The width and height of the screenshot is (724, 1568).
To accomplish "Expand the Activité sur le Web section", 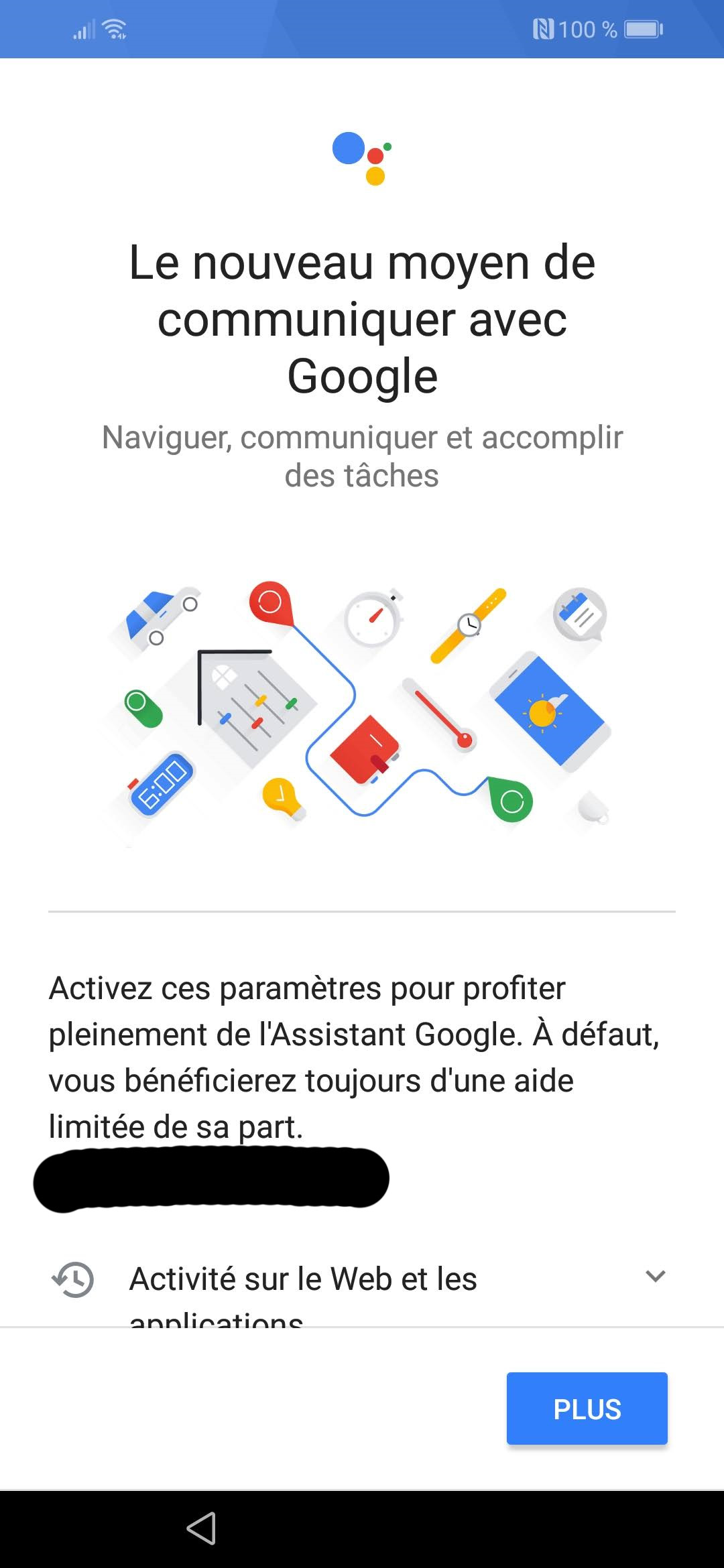I will 655,1277.
